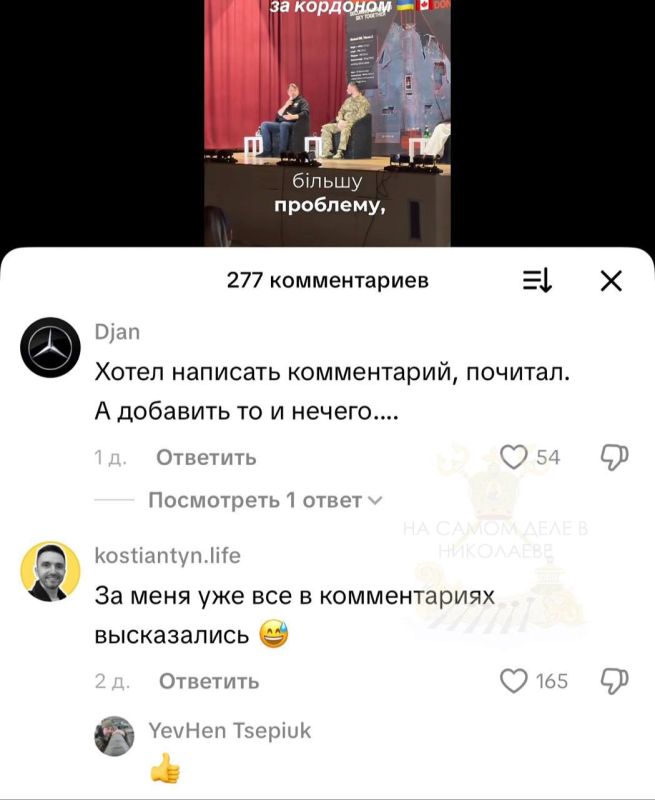The width and height of the screenshot is (655, 800).
Task: Open the comment sorting options
Action: coord(537,281)
